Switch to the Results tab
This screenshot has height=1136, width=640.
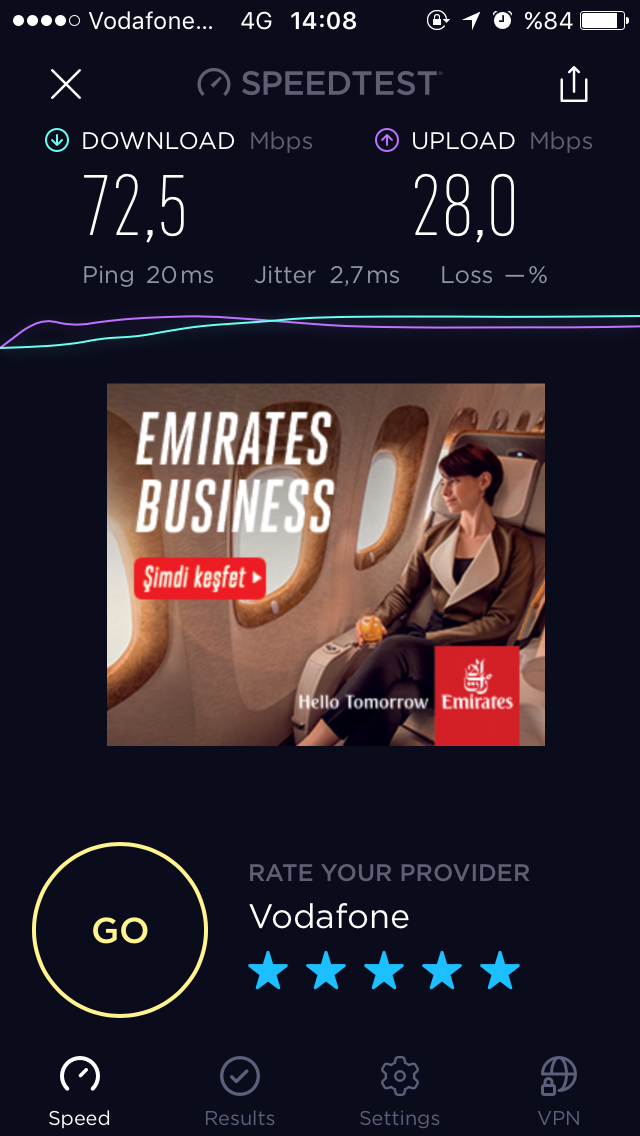pyautogui.click(x=240, y=1092)
